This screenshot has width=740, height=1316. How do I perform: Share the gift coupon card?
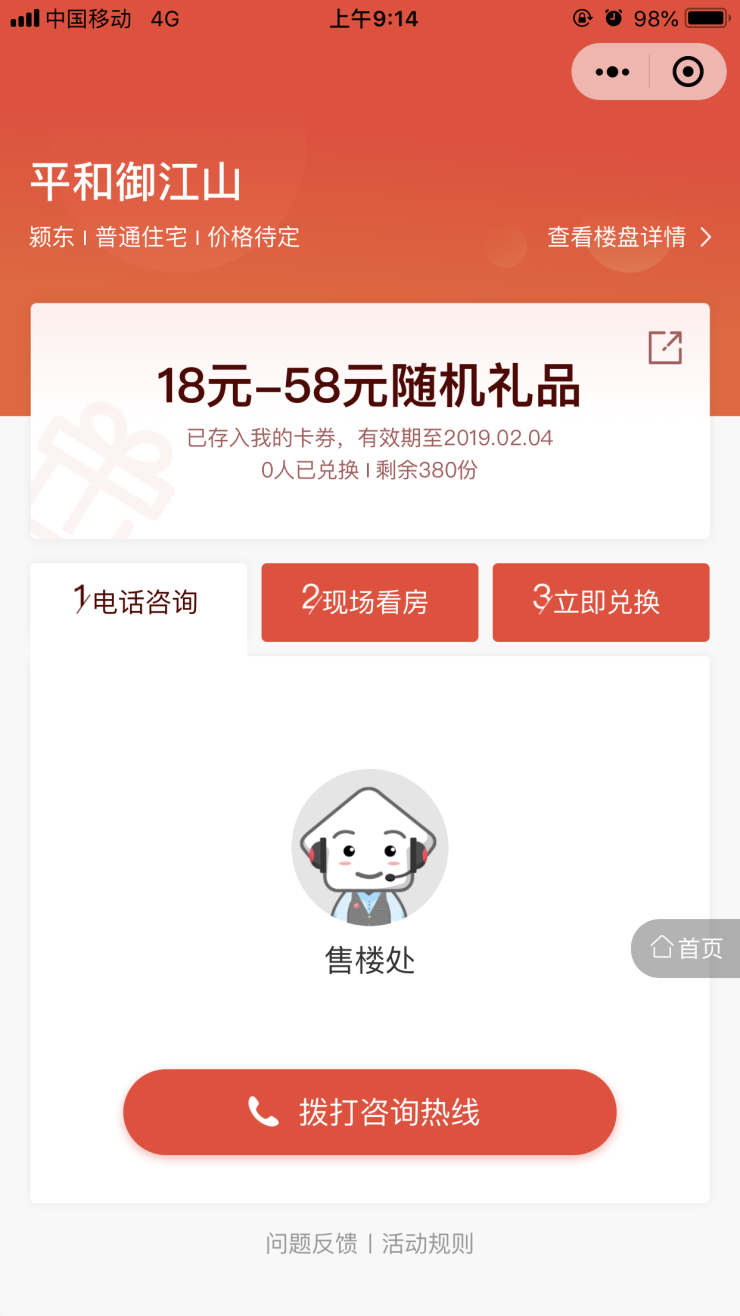665,347
